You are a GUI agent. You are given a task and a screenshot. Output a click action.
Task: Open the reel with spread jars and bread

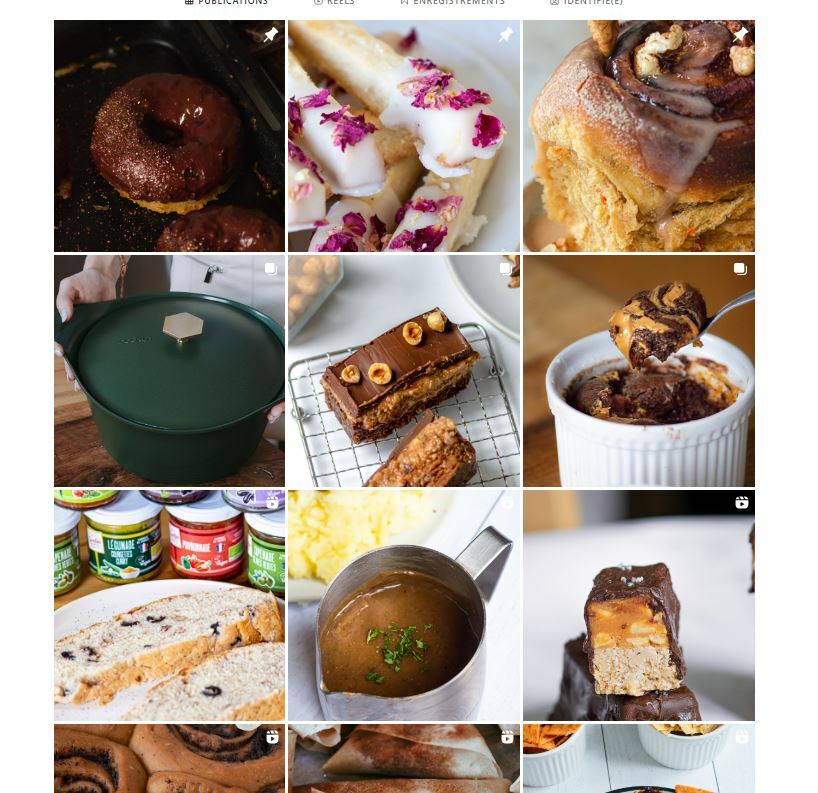pos(169,605)
